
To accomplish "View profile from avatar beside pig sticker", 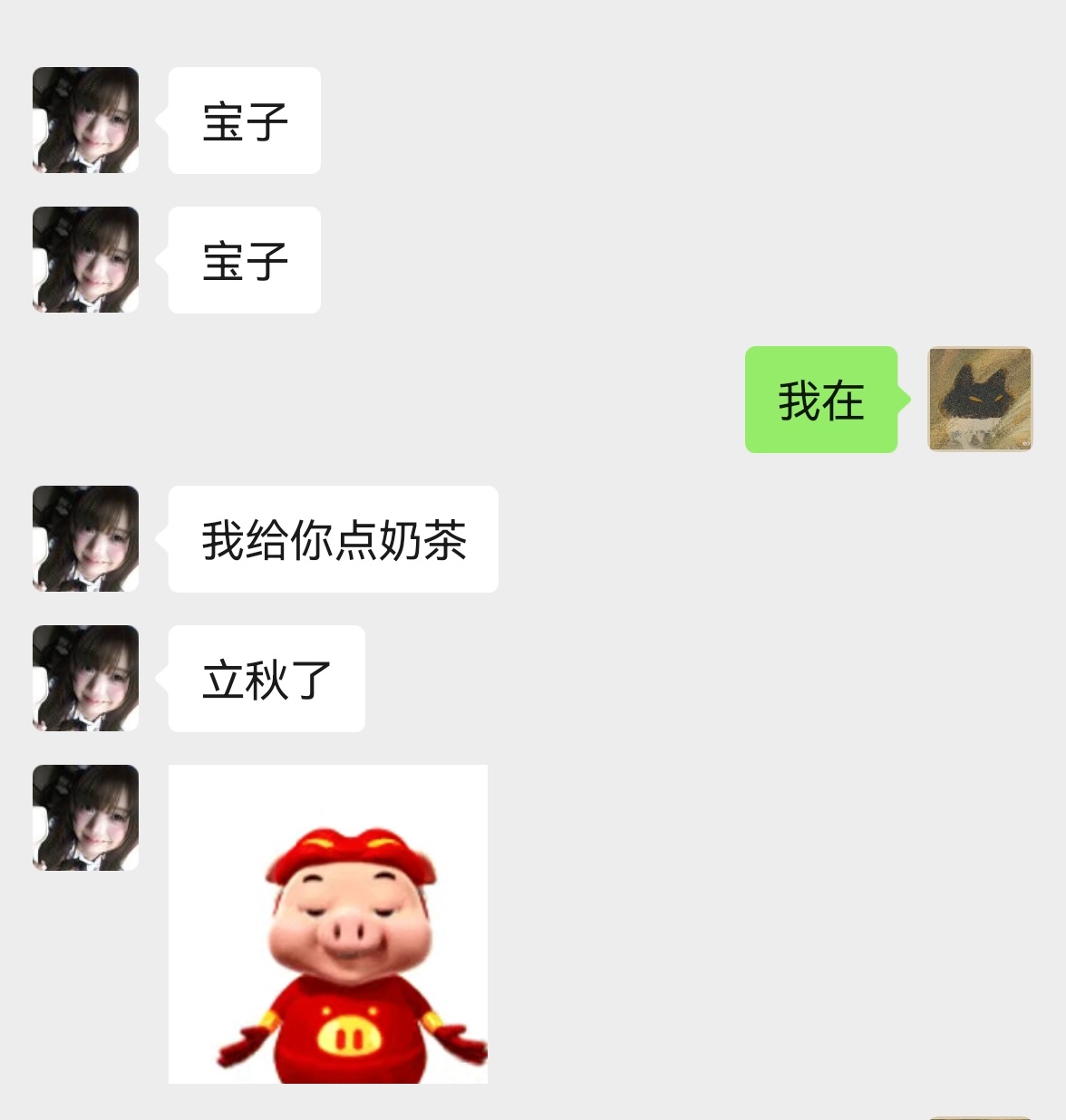I will click(85, 817).
